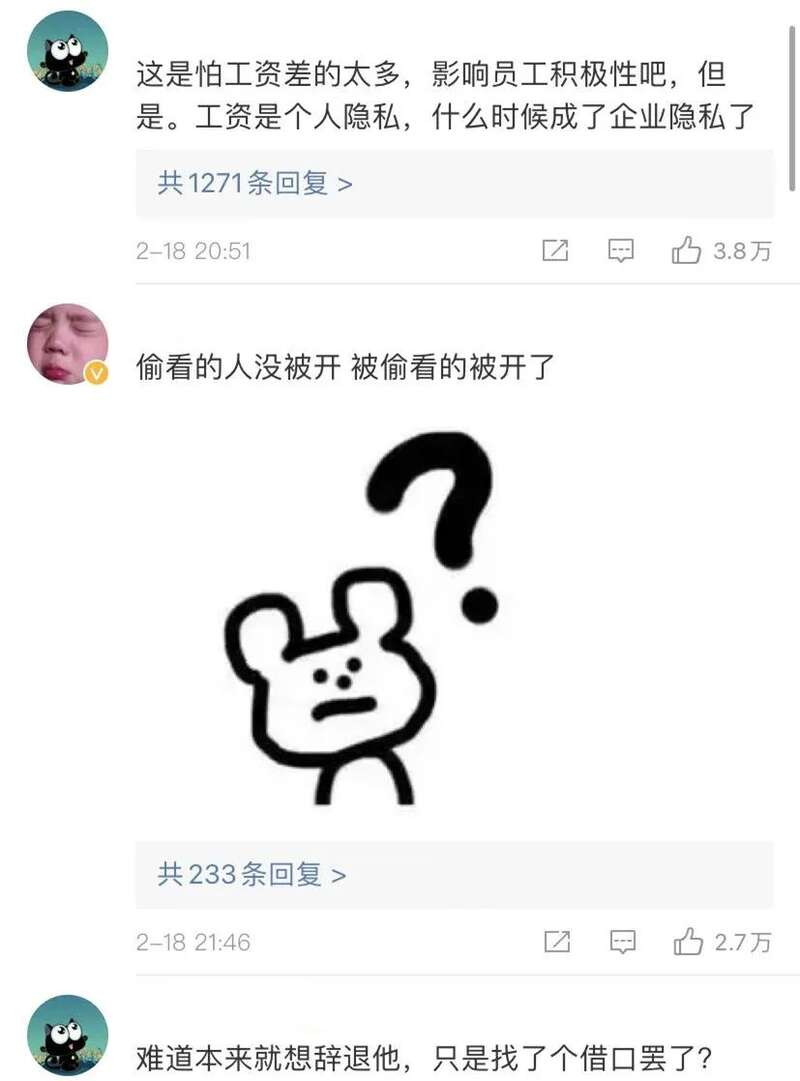
Task: Expand the 共233条回复 replies link
Action: [x=252, y=875]
